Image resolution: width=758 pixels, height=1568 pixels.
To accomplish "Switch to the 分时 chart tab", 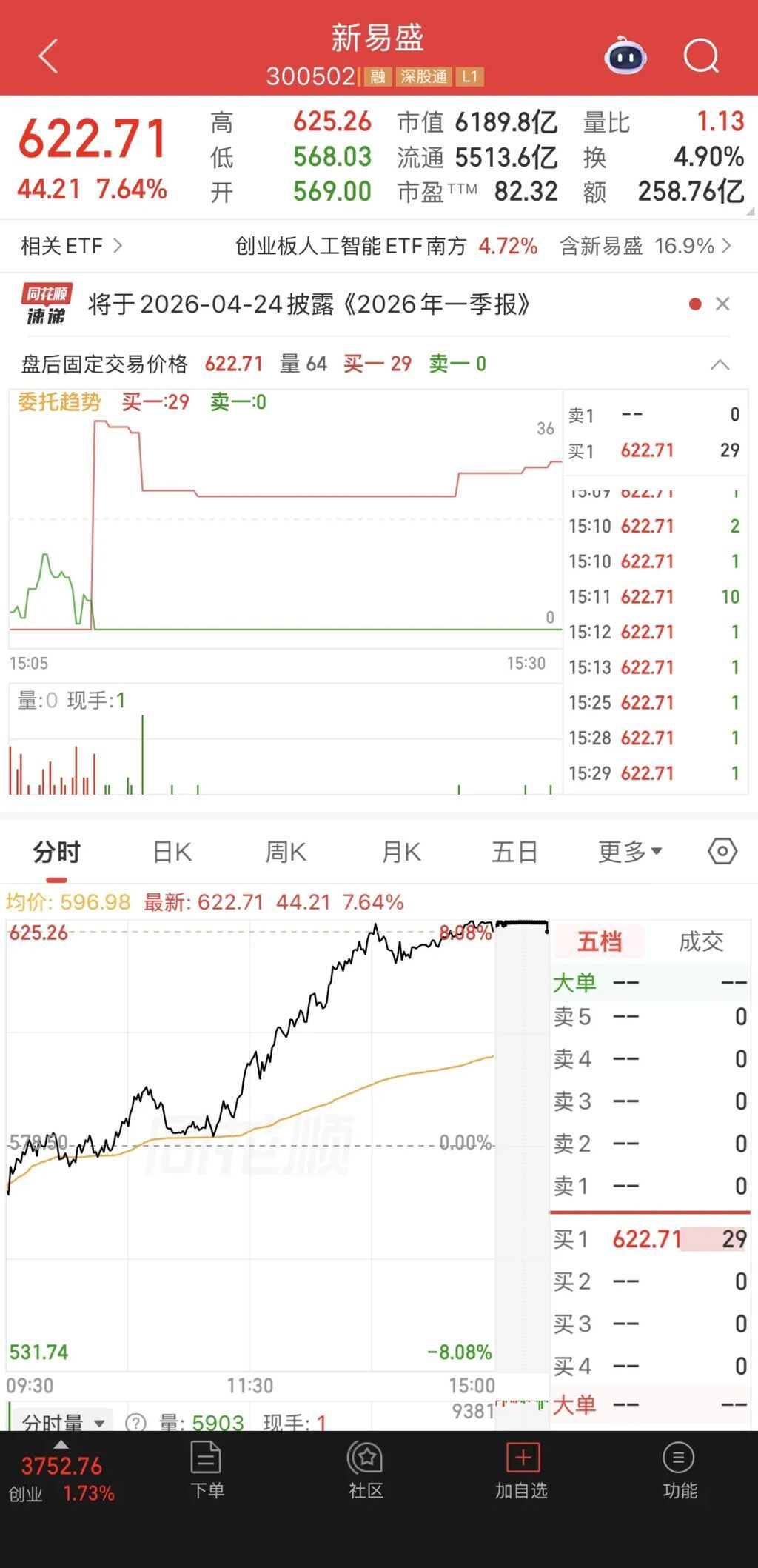I will click(56, 852).
